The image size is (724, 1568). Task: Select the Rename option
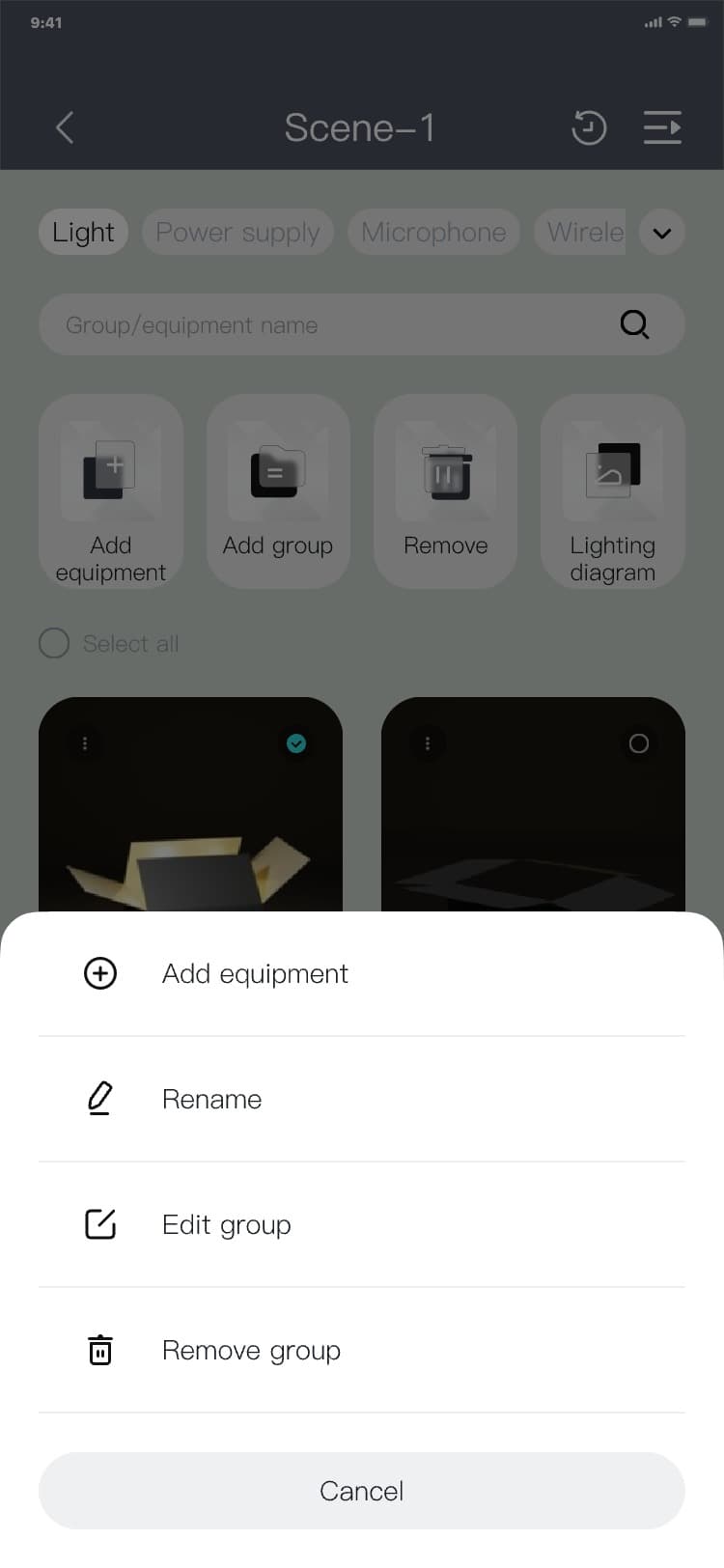click(x=212, y=1099)
